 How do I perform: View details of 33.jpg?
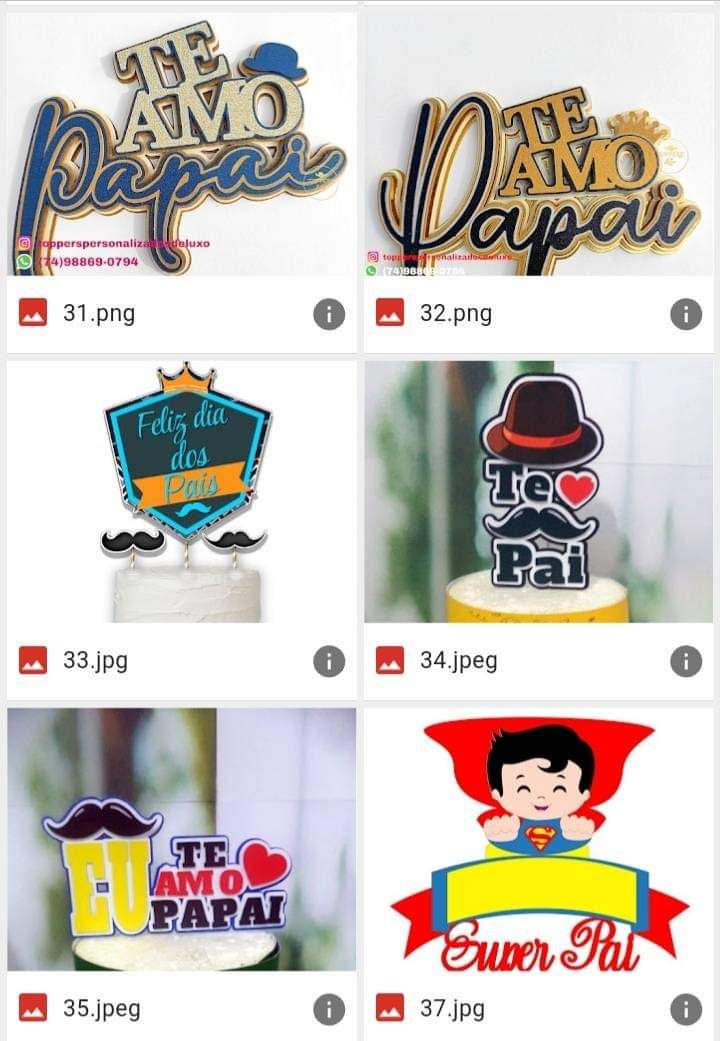coord(329,661)
